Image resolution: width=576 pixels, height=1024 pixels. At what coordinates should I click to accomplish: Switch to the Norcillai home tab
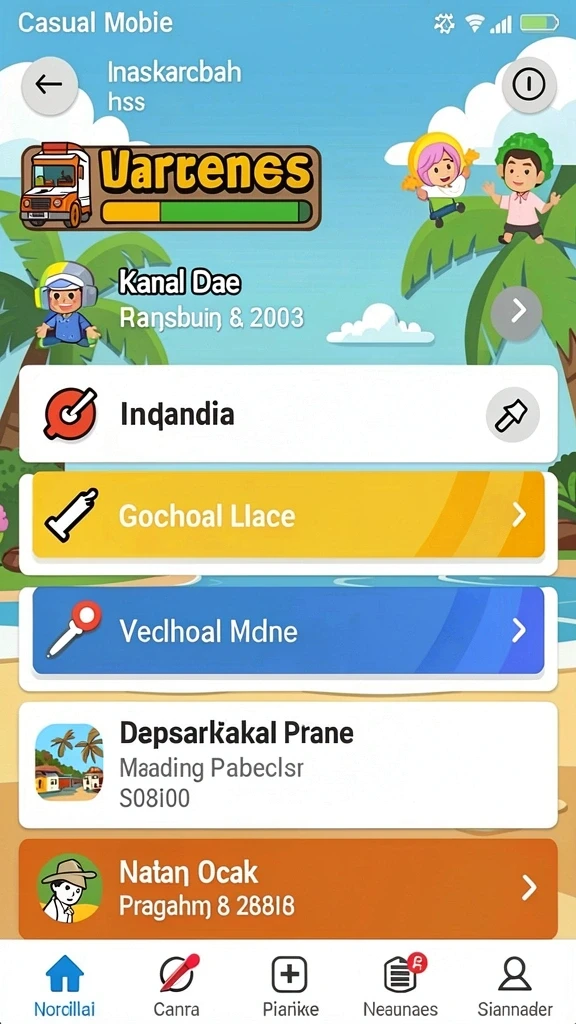point(65,985)
